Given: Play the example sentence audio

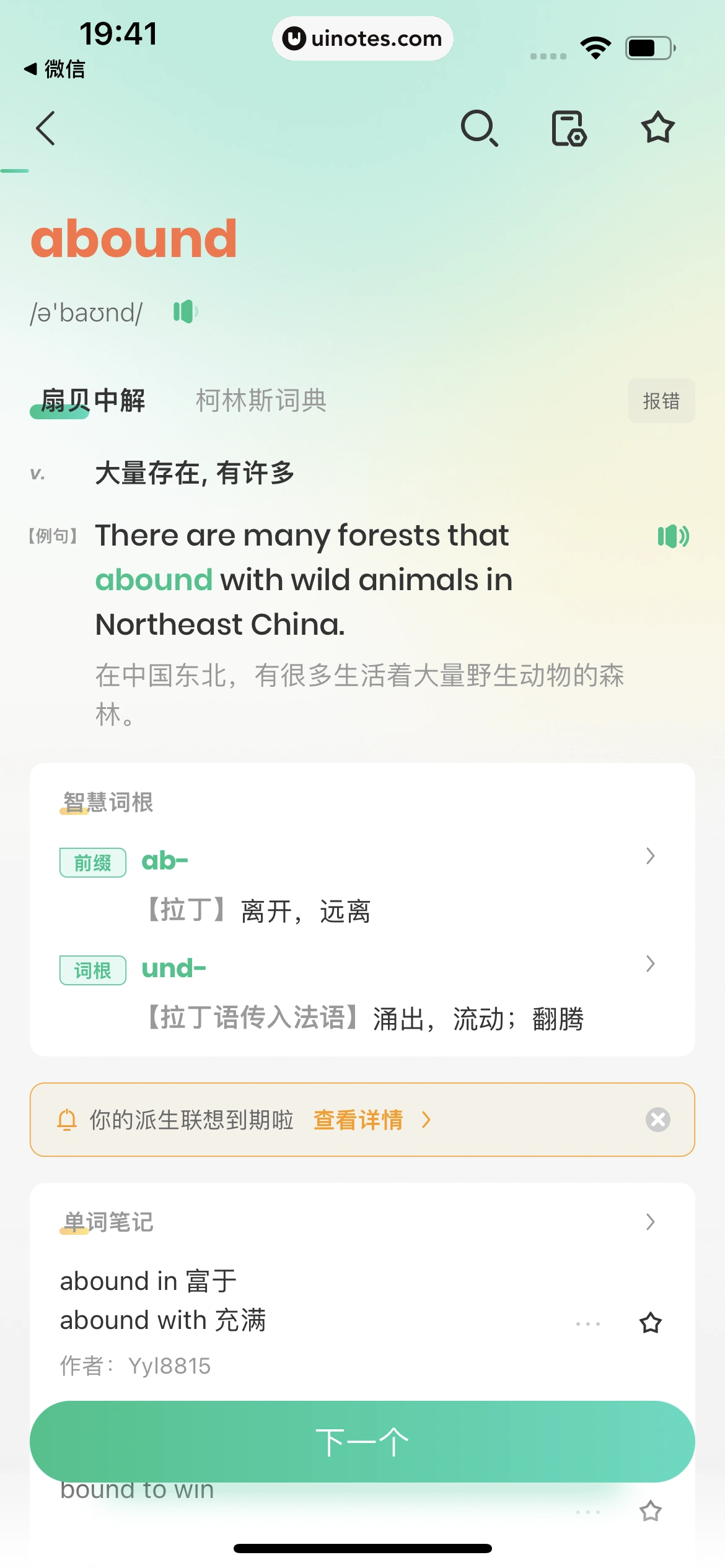Looking at the screenshot, I should [673, 536].
